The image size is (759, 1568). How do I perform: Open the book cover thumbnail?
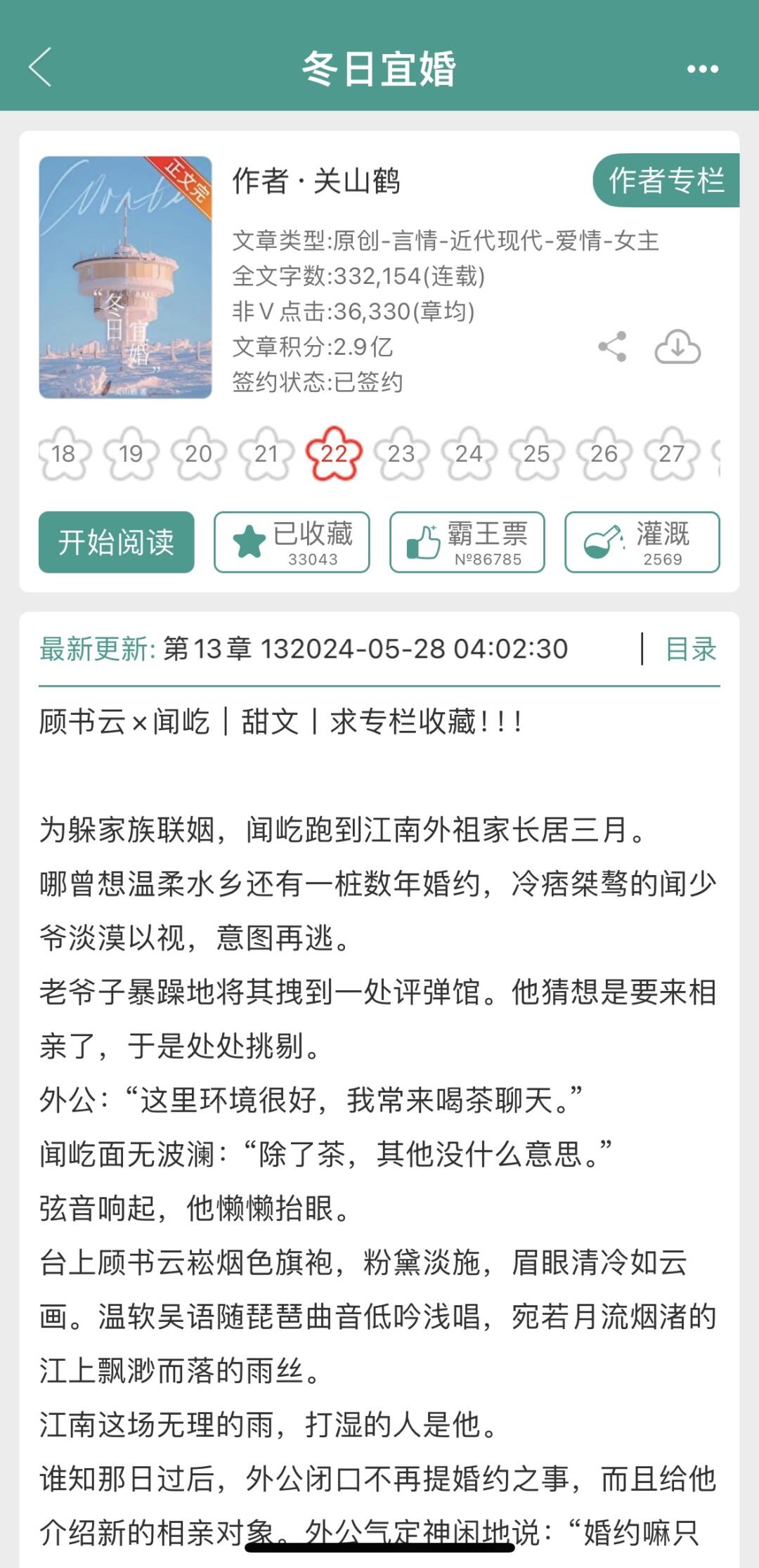tap(126, 278)
